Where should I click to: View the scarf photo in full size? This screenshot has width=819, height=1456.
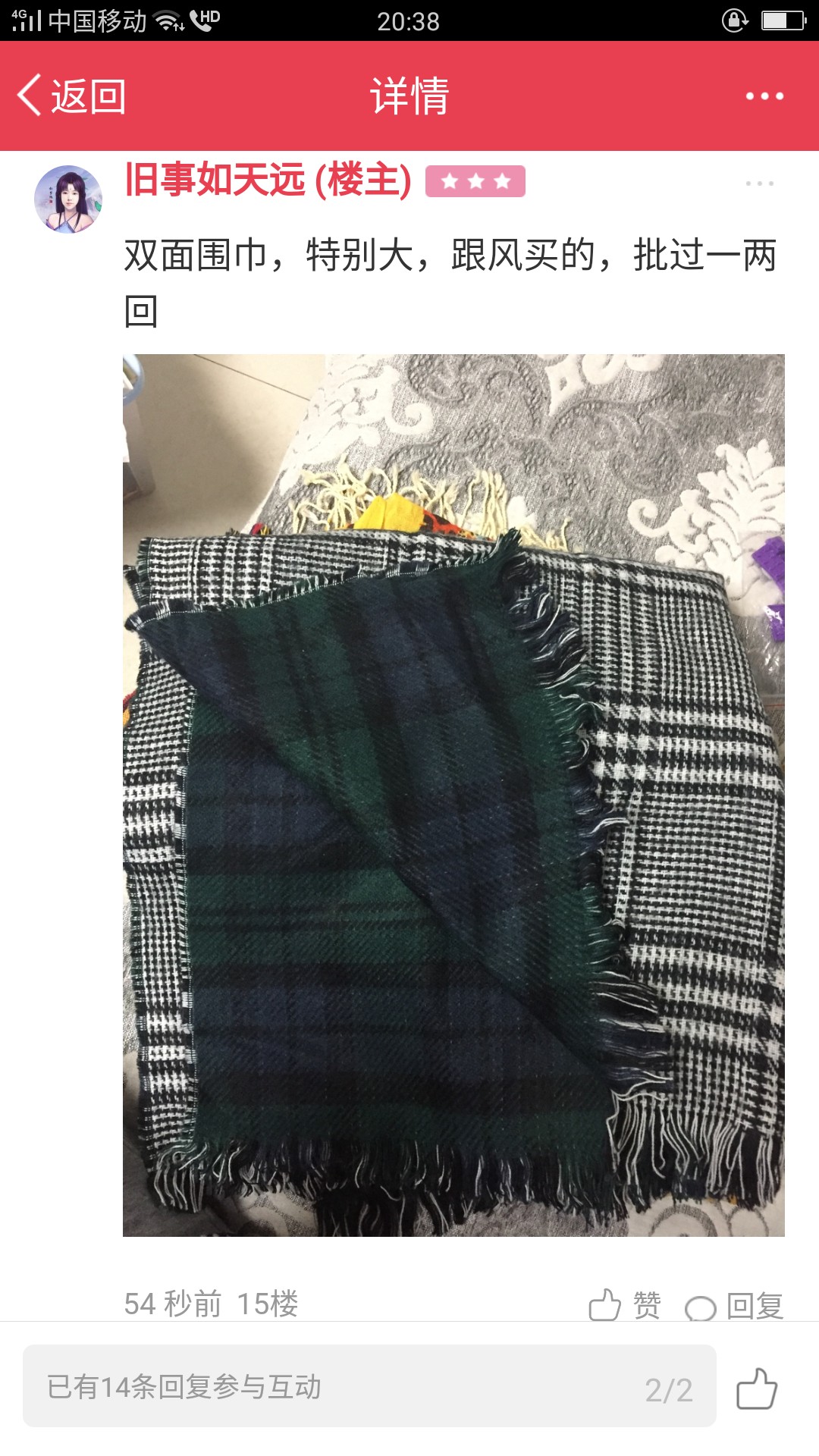coord(453,795)
